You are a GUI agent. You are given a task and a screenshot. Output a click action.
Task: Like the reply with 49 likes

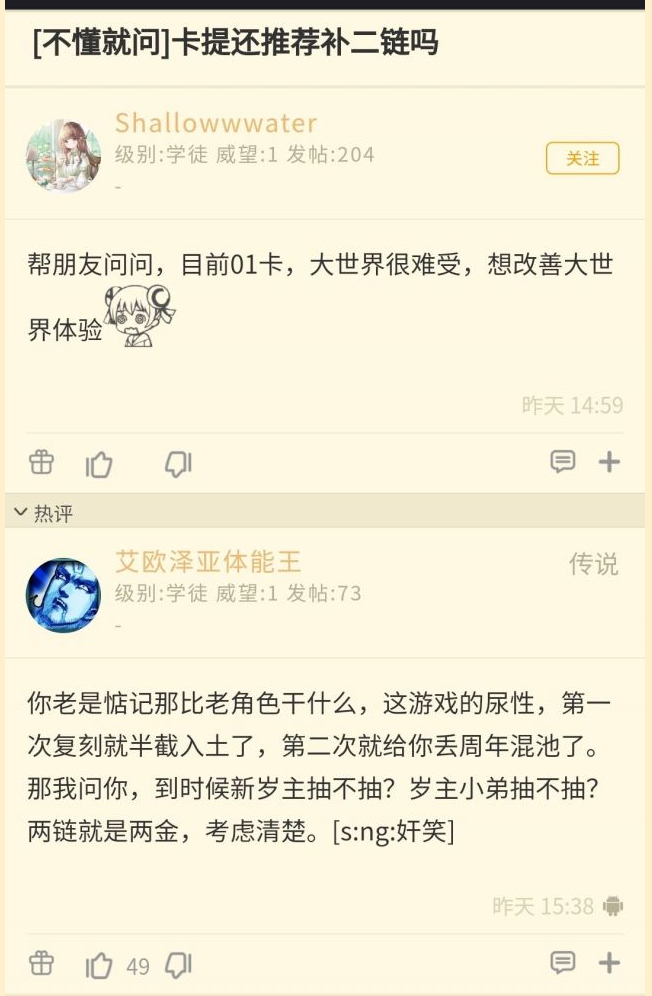tap(99, 965)
